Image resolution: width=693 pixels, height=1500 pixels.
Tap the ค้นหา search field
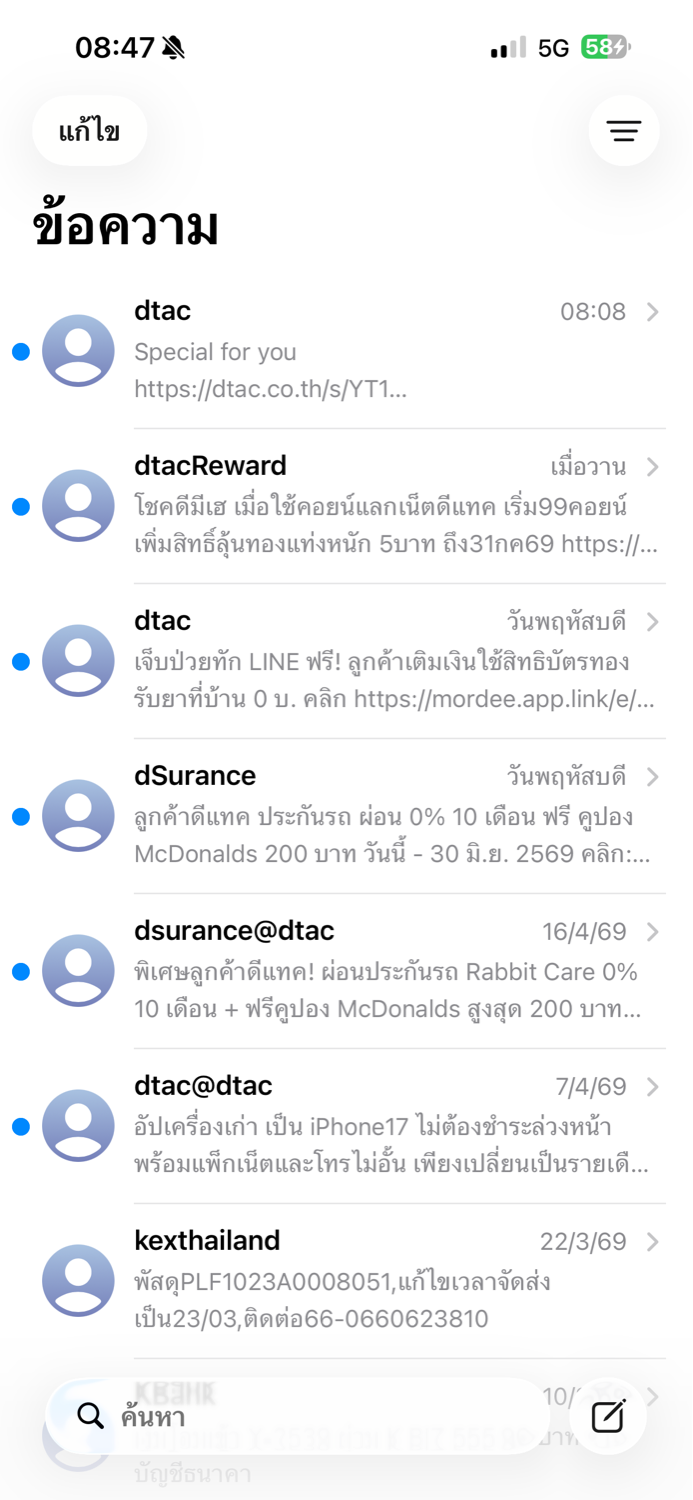pyautogui.click(x=300, y=1416)
